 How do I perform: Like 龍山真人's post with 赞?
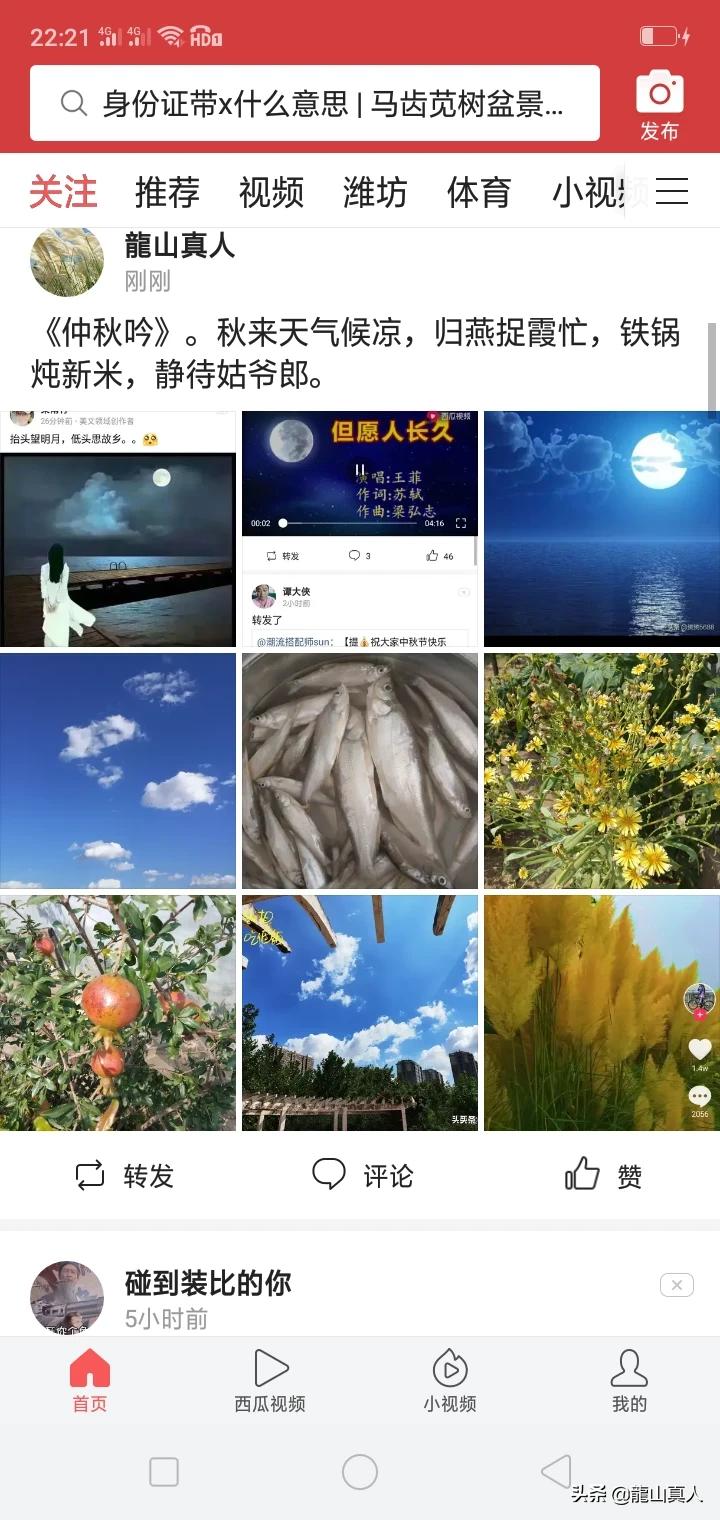click(x=603, y=1176)
